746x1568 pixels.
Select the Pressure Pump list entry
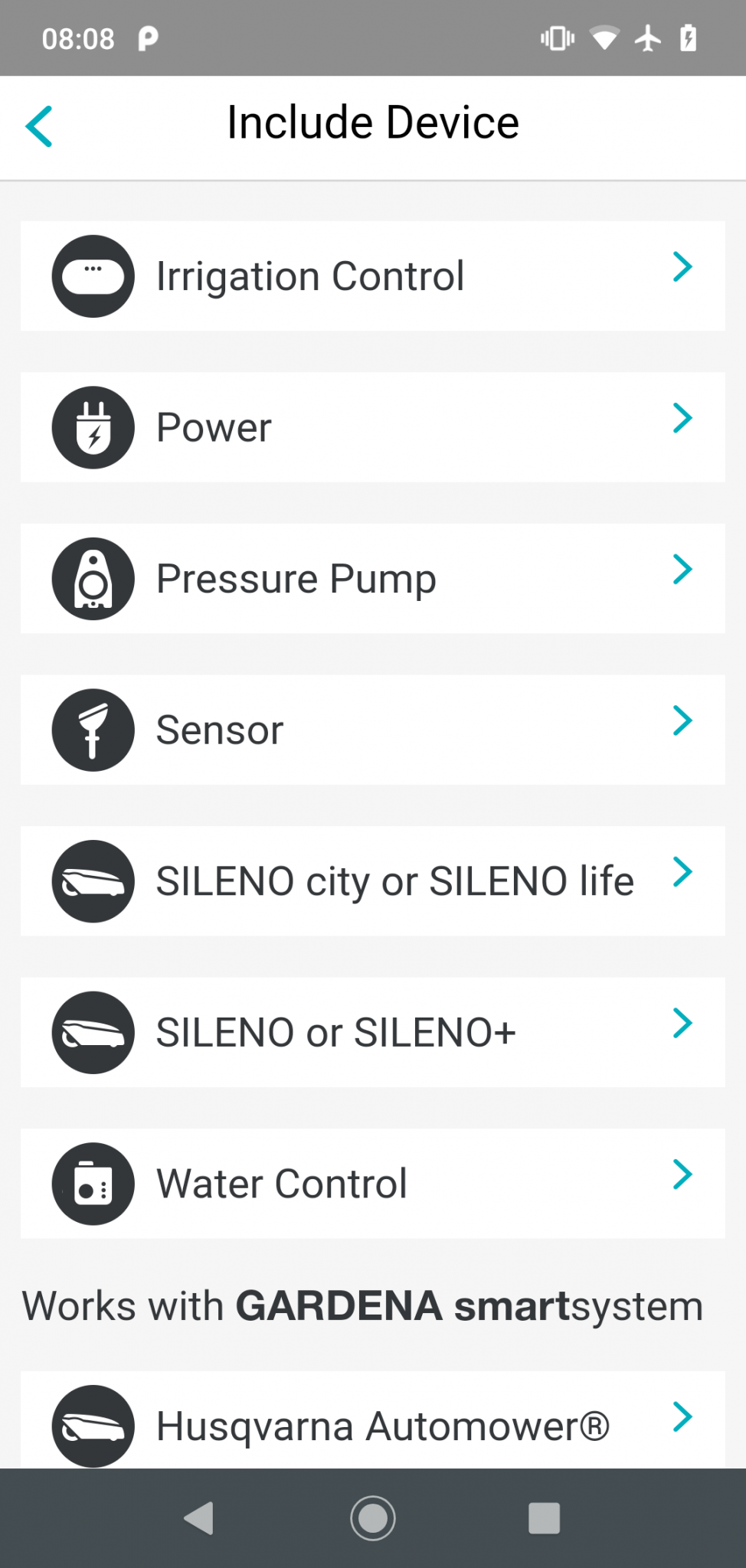point(372,578)
